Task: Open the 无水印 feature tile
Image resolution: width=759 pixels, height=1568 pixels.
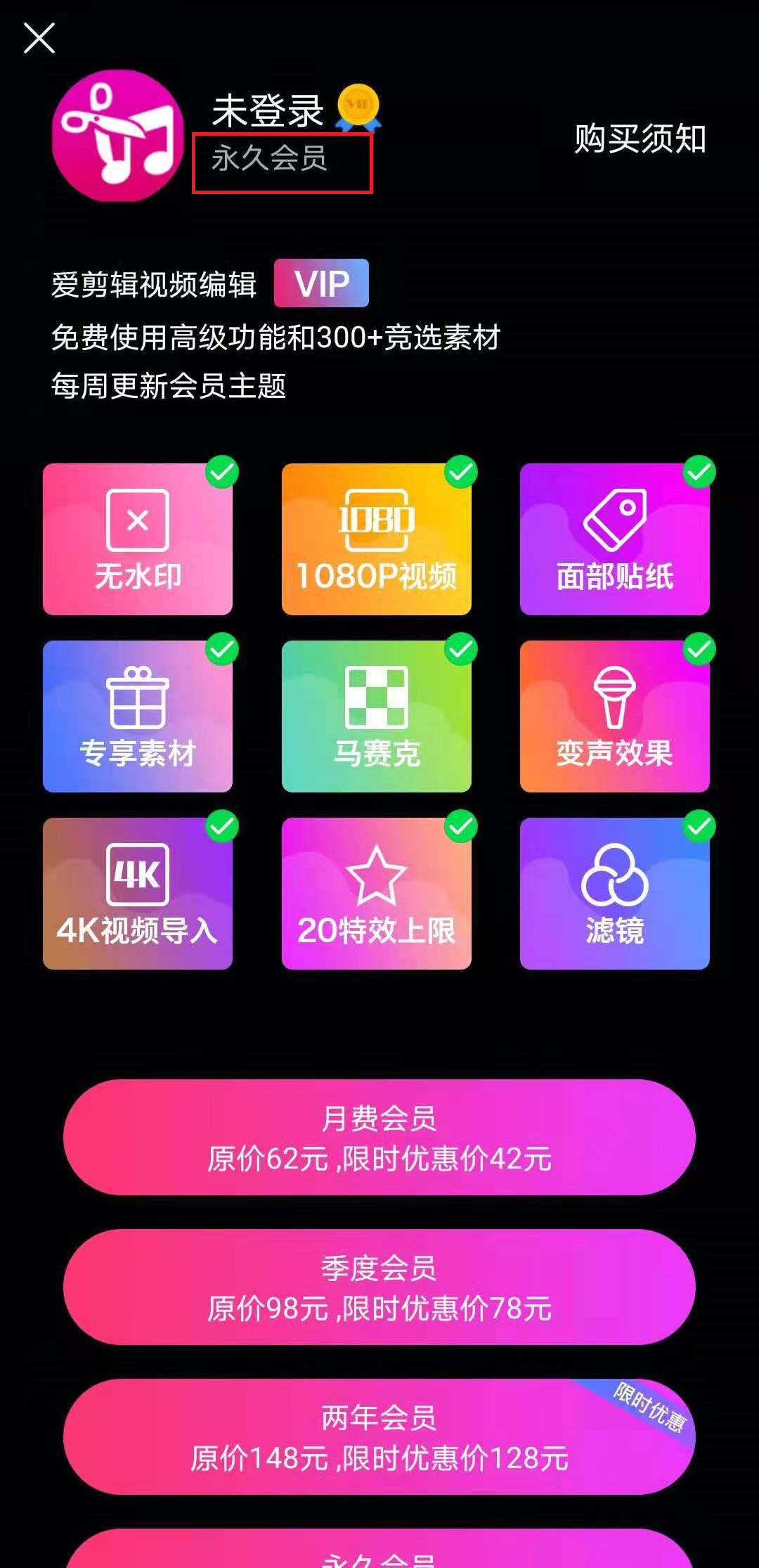Action: point(138,539)
